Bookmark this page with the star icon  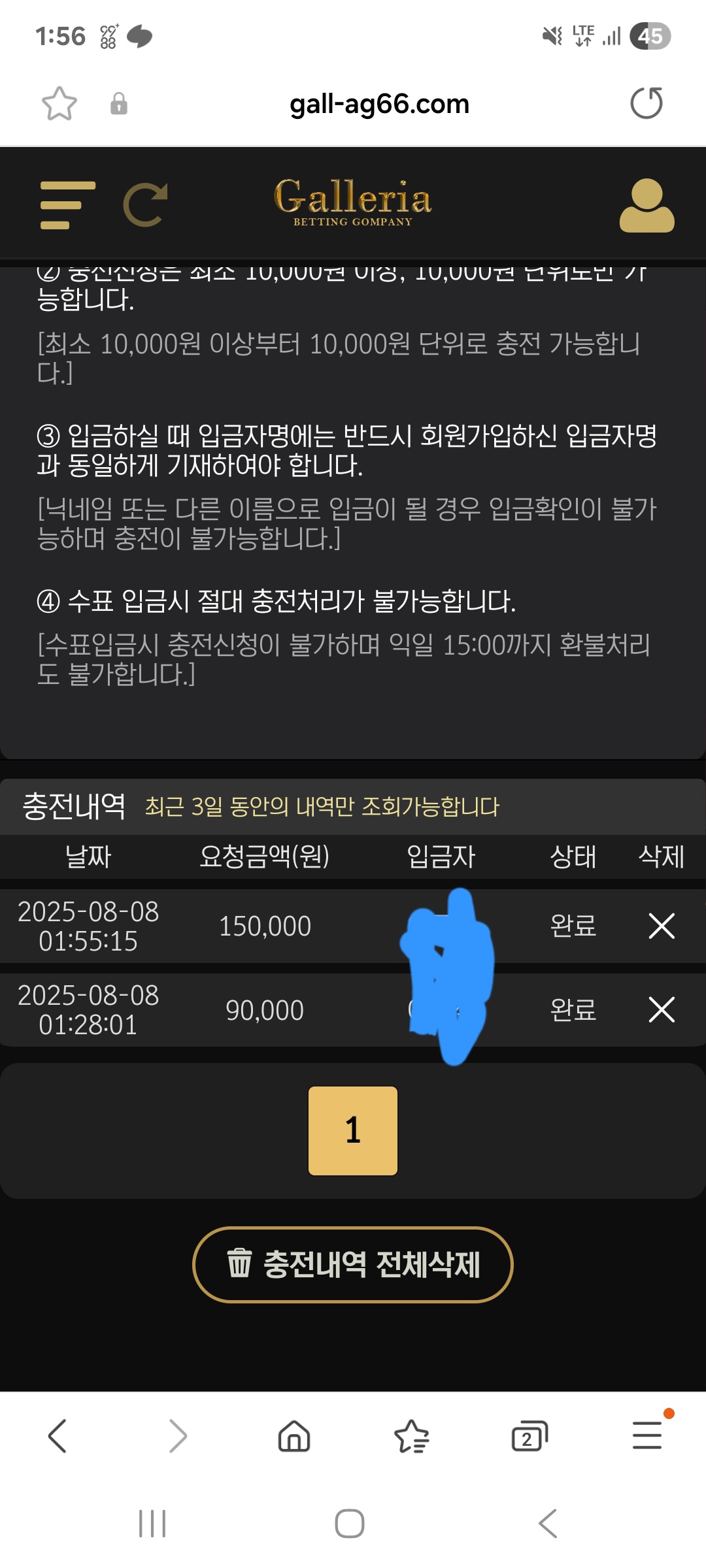pos(59,104)
